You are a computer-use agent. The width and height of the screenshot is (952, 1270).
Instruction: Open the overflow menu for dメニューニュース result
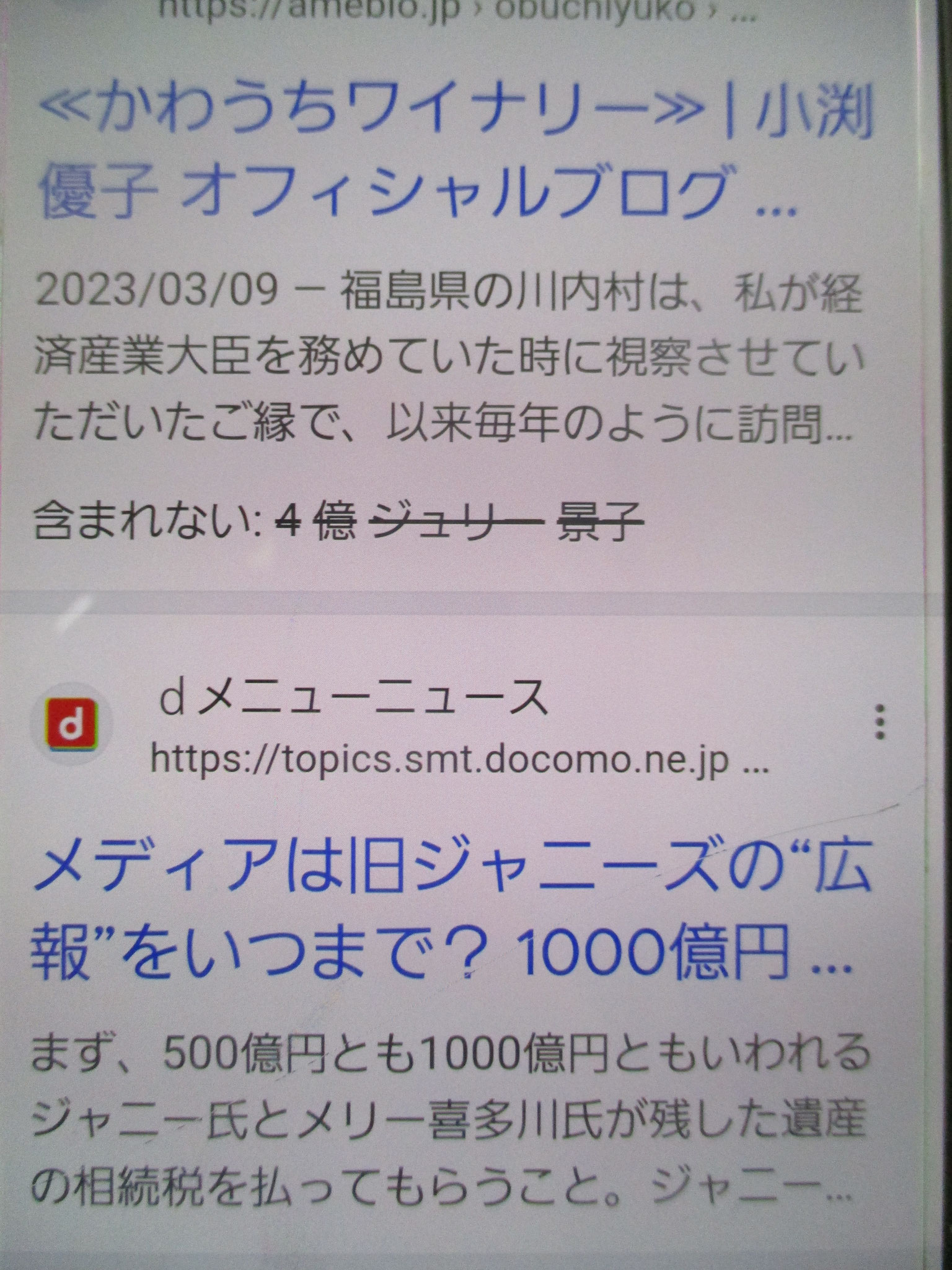pyautogui.click(x=879, y=722)
